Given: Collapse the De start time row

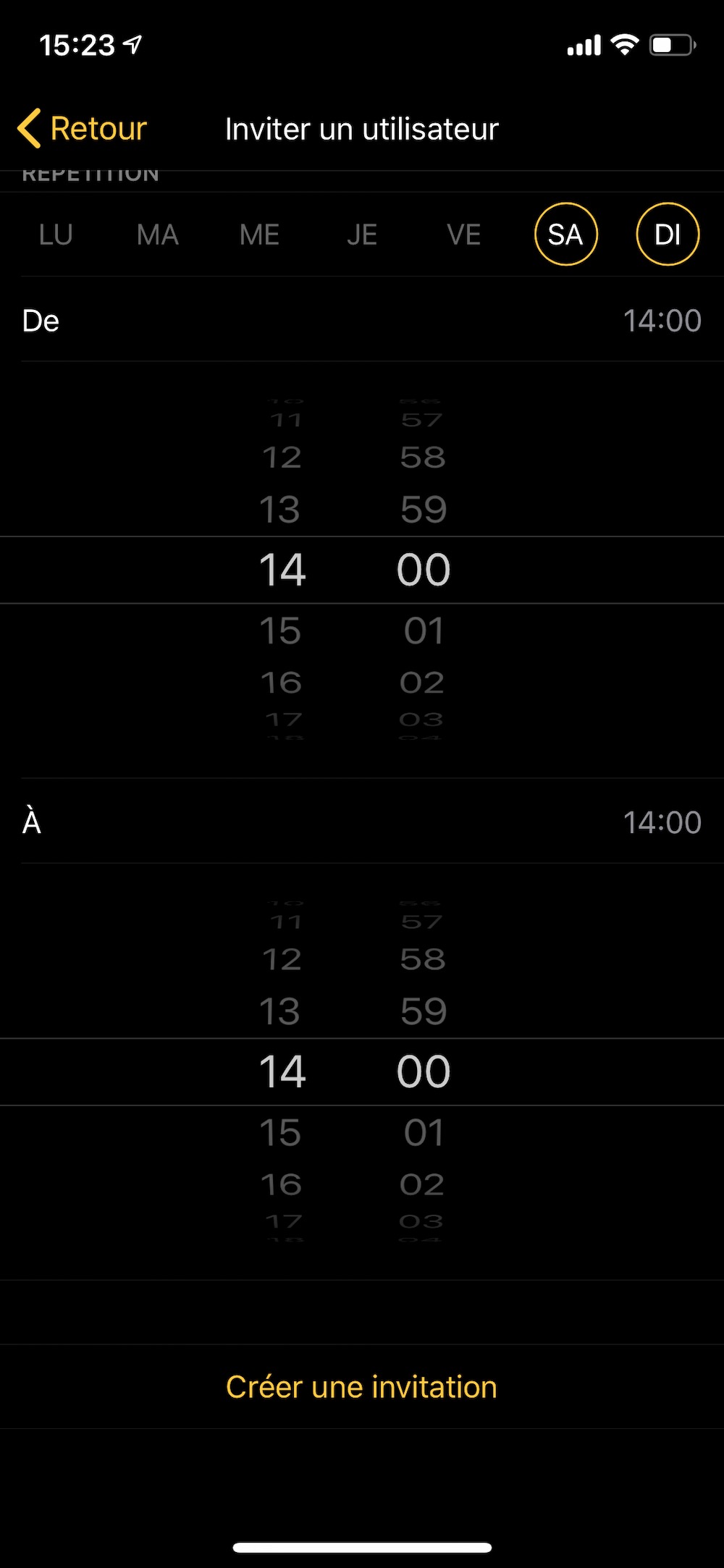Looking at the screenshot, I should pyautogui.click(x=362, y=320).
